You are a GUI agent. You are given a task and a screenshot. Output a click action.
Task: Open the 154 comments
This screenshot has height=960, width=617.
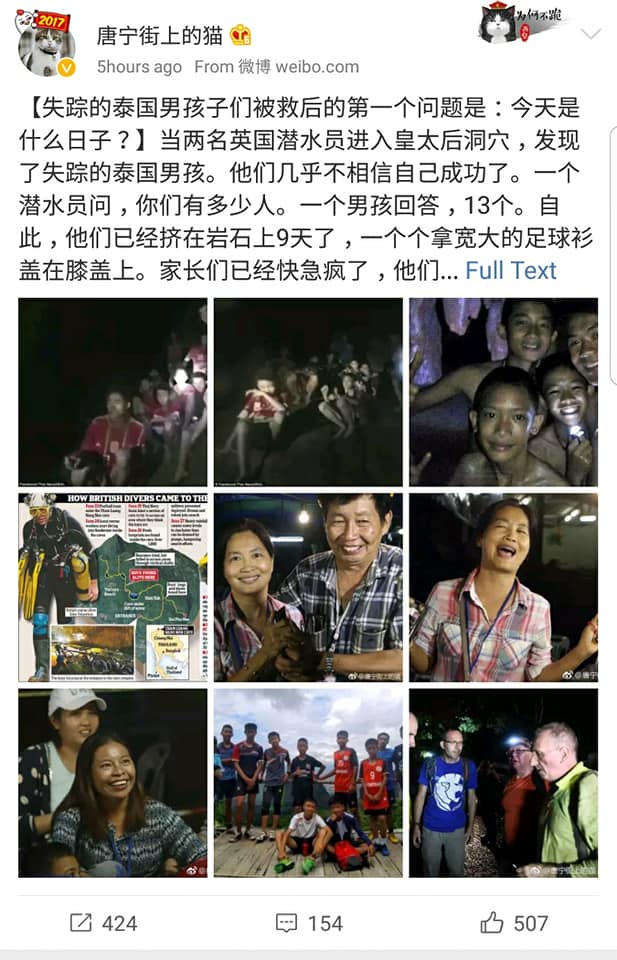pyautogui.click(x=309, y=923)
